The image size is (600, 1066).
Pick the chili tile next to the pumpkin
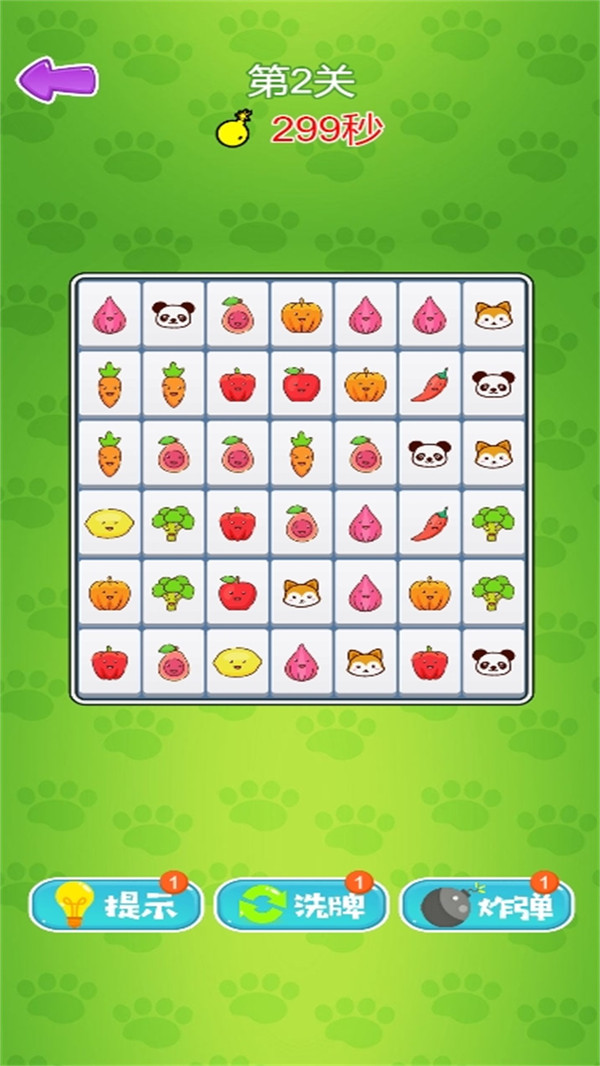[x=429, y=384]
